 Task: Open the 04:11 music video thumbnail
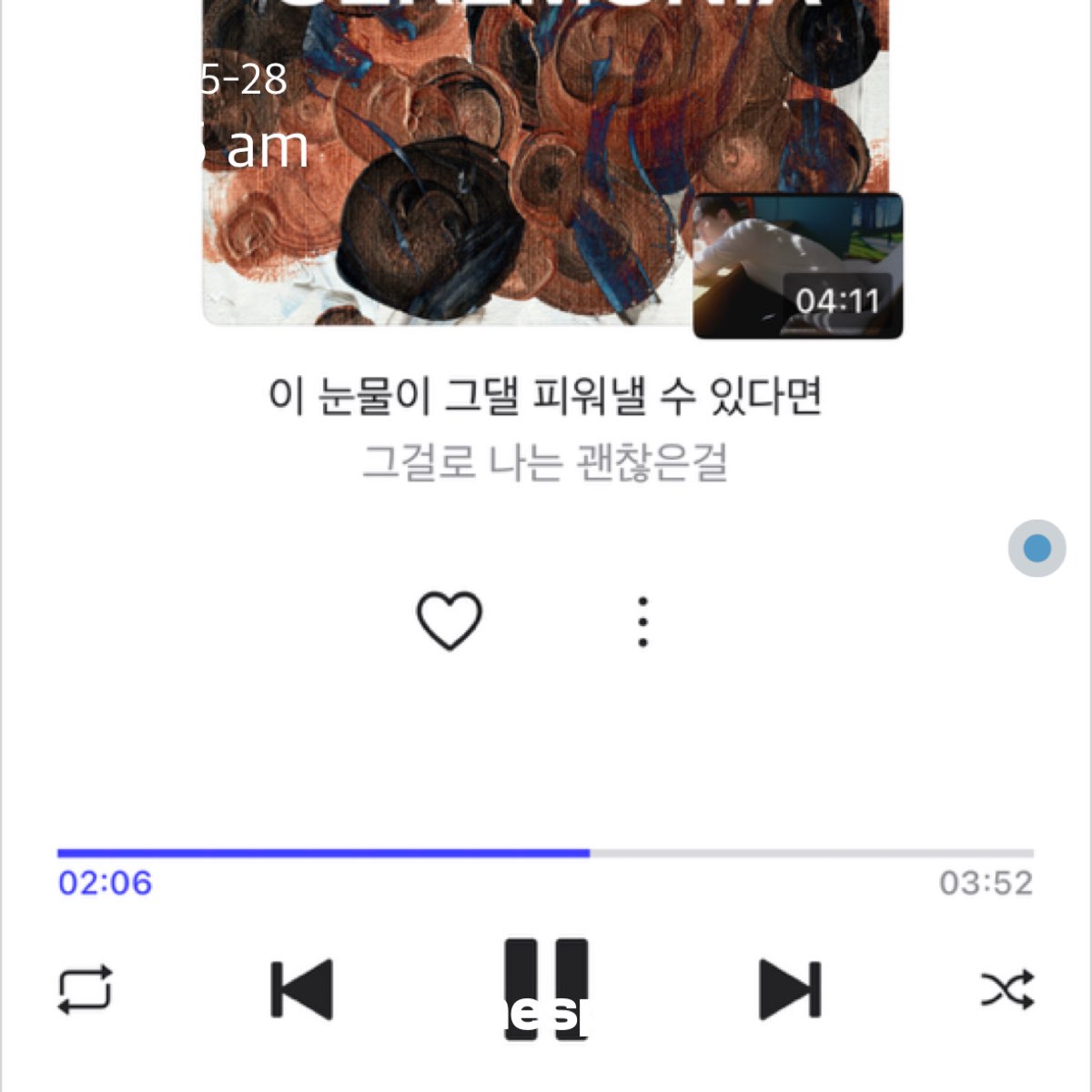point(798,266)
